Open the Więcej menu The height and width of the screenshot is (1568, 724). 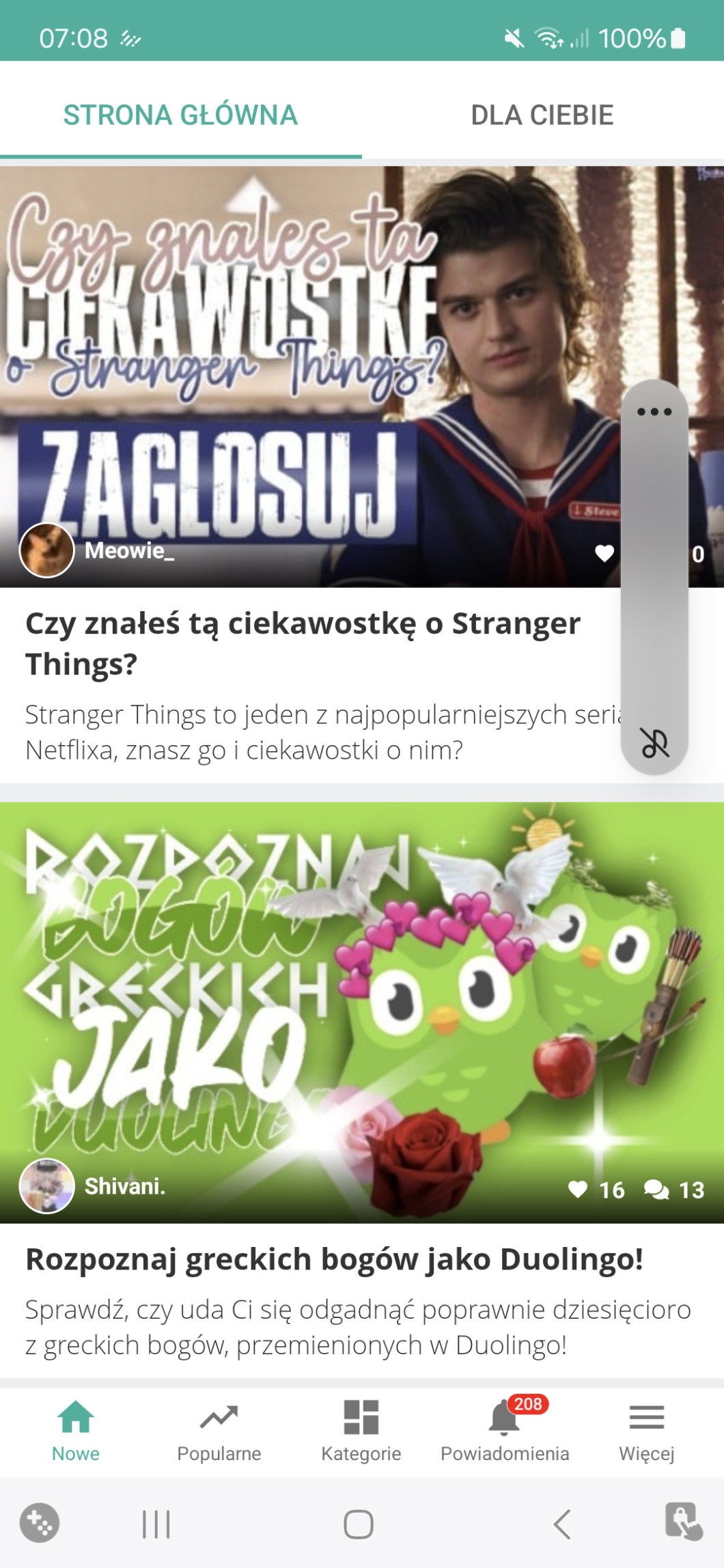click(x=646, y=1431)
